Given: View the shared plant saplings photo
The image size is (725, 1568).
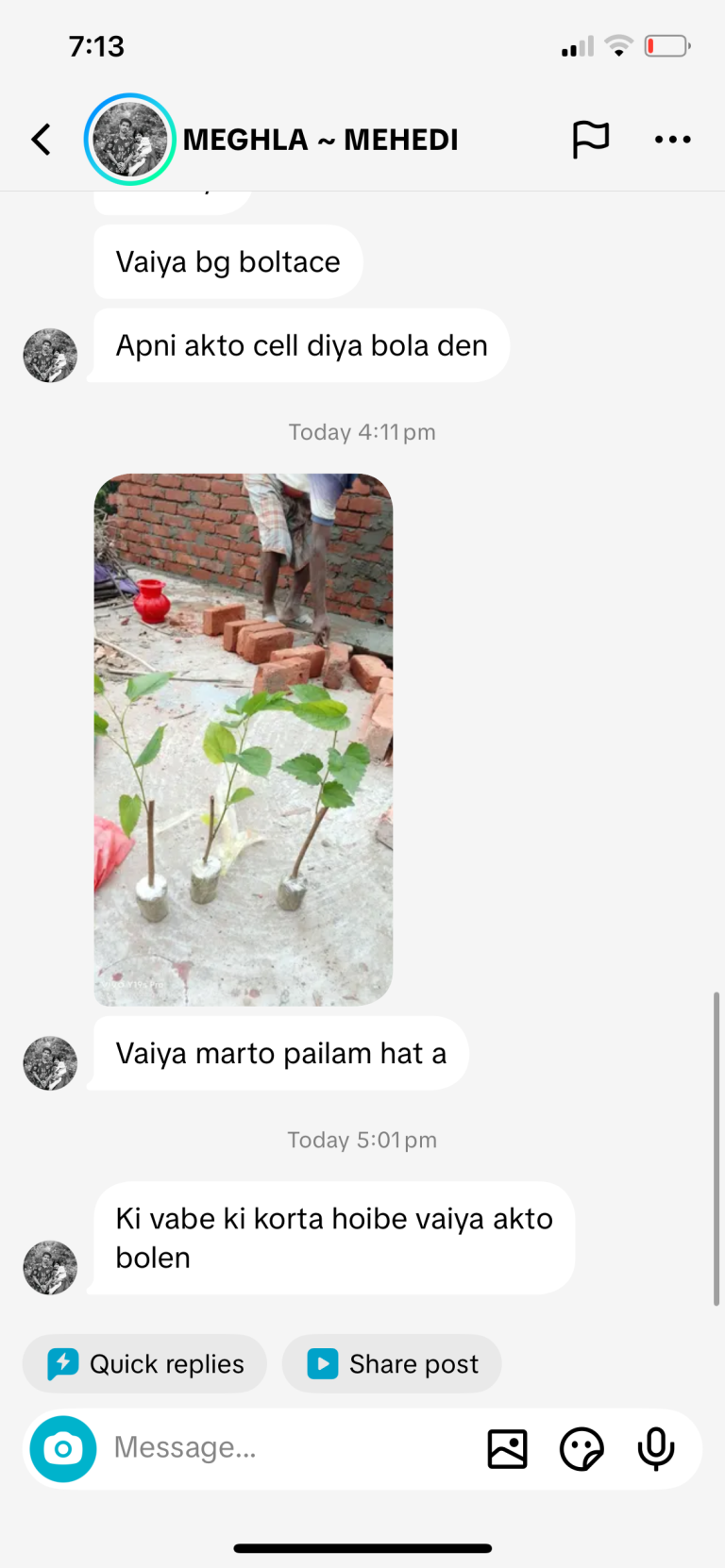Looking at the screenshot, I should click(244, 740).
